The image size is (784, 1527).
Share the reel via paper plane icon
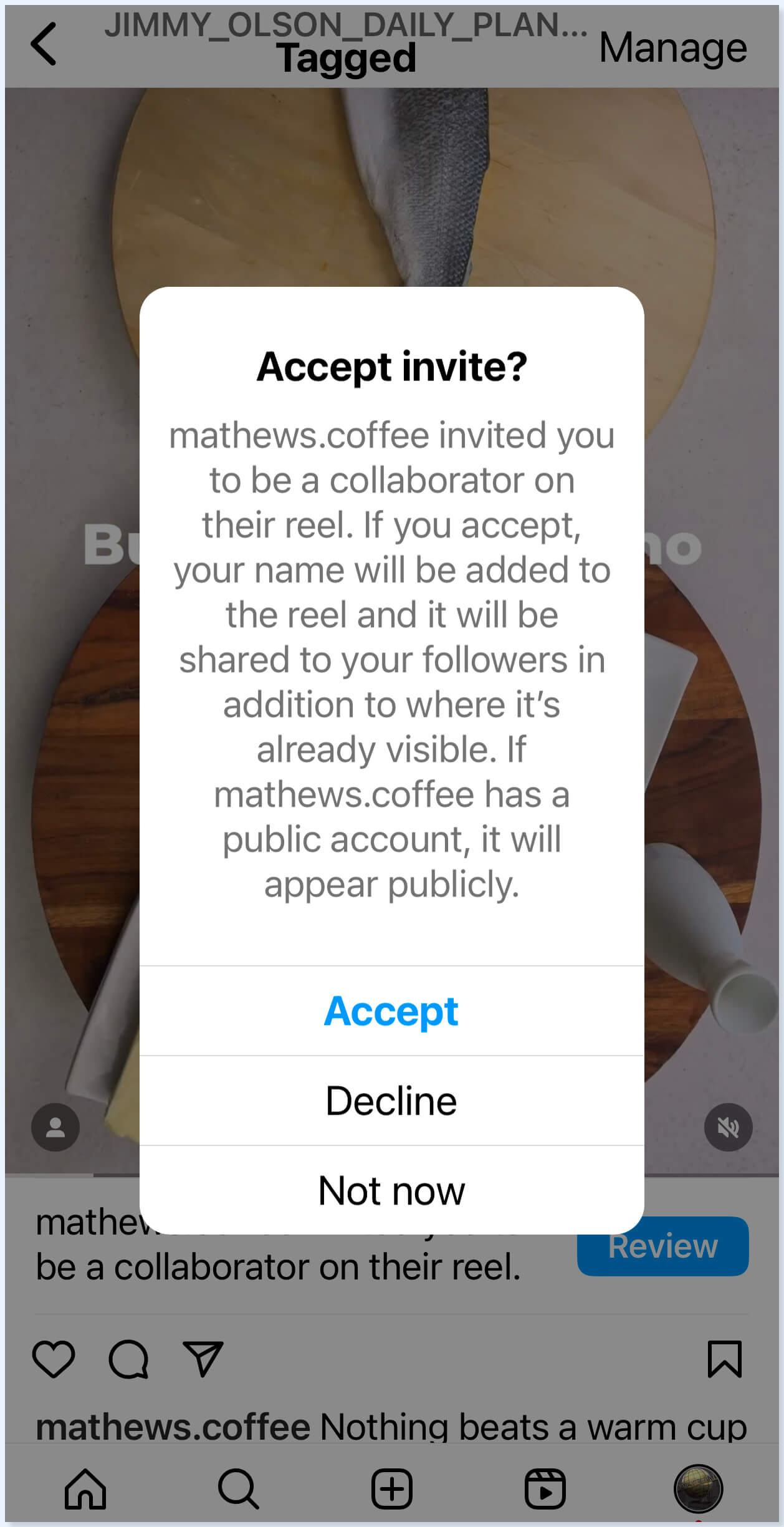(x=203, y=1359)
